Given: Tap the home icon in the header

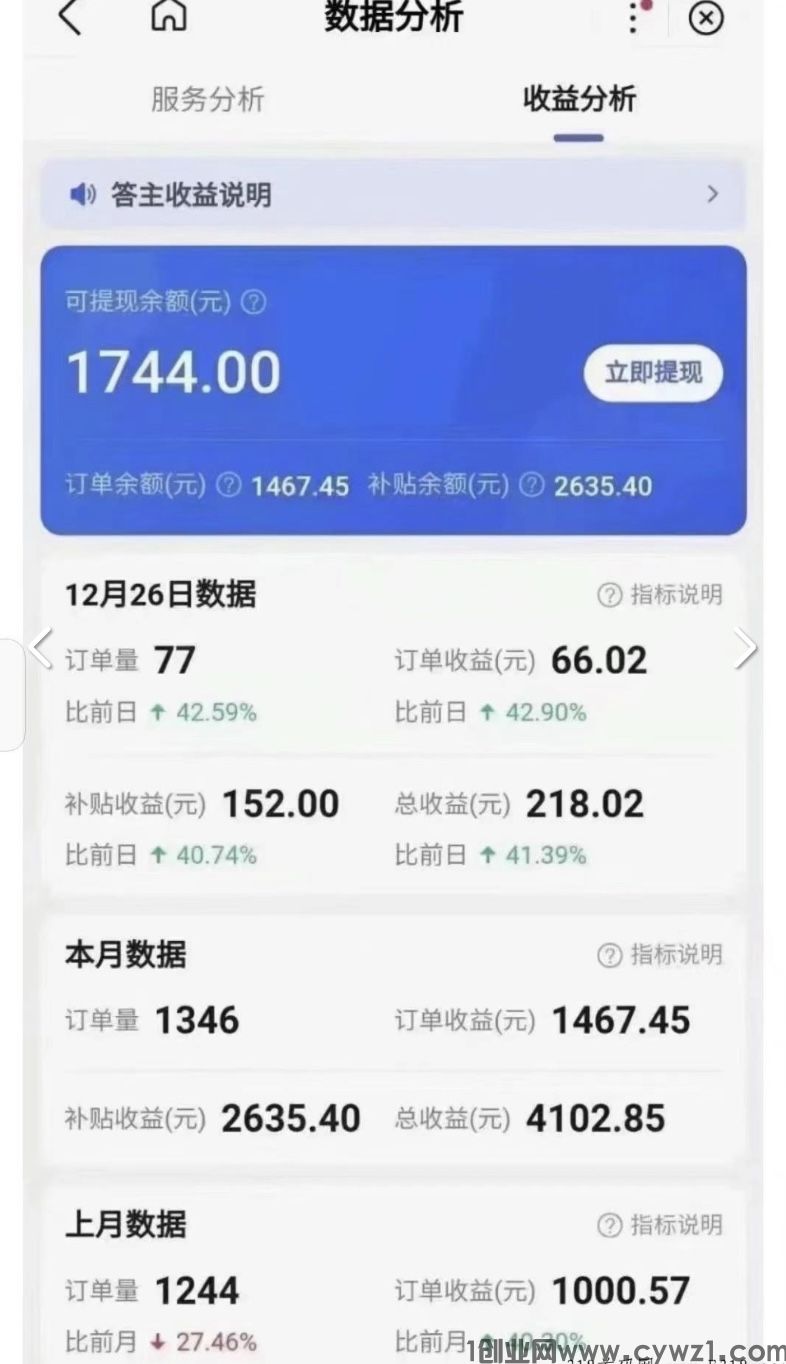Looking at the screenshot, I should coord(168,16).
